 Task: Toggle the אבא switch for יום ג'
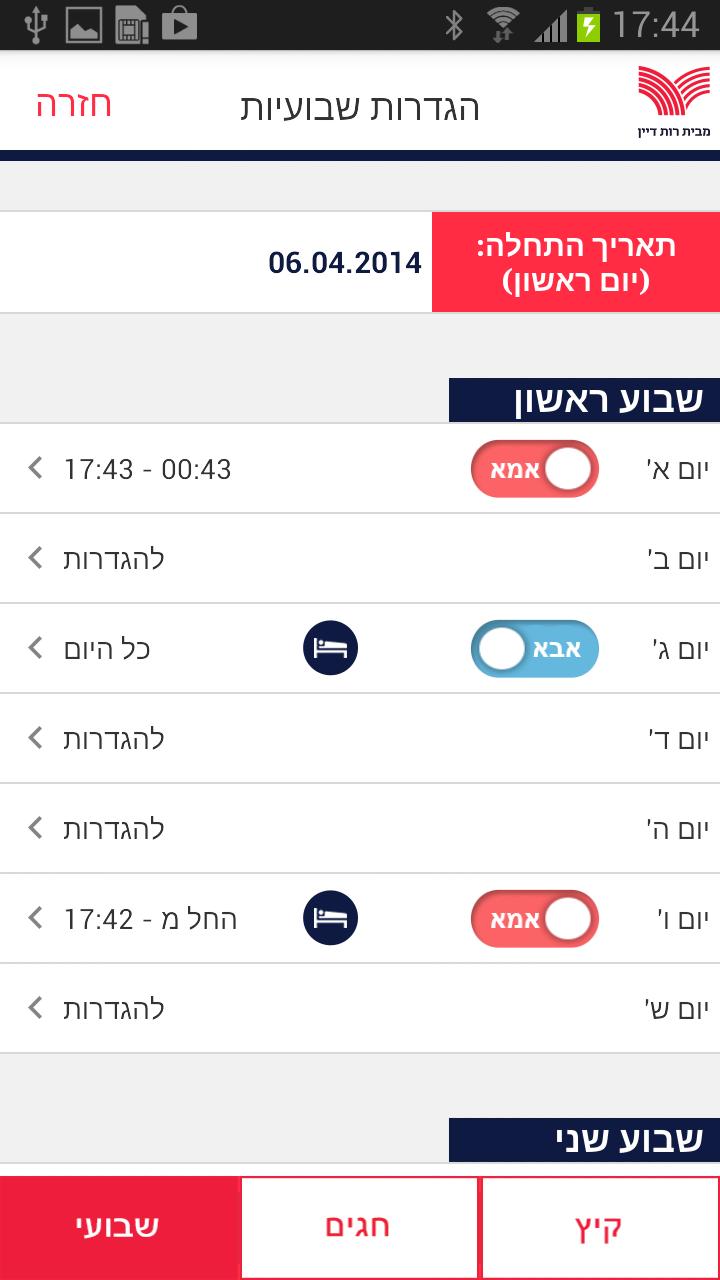pyautogui.click(x=534, y=649)
